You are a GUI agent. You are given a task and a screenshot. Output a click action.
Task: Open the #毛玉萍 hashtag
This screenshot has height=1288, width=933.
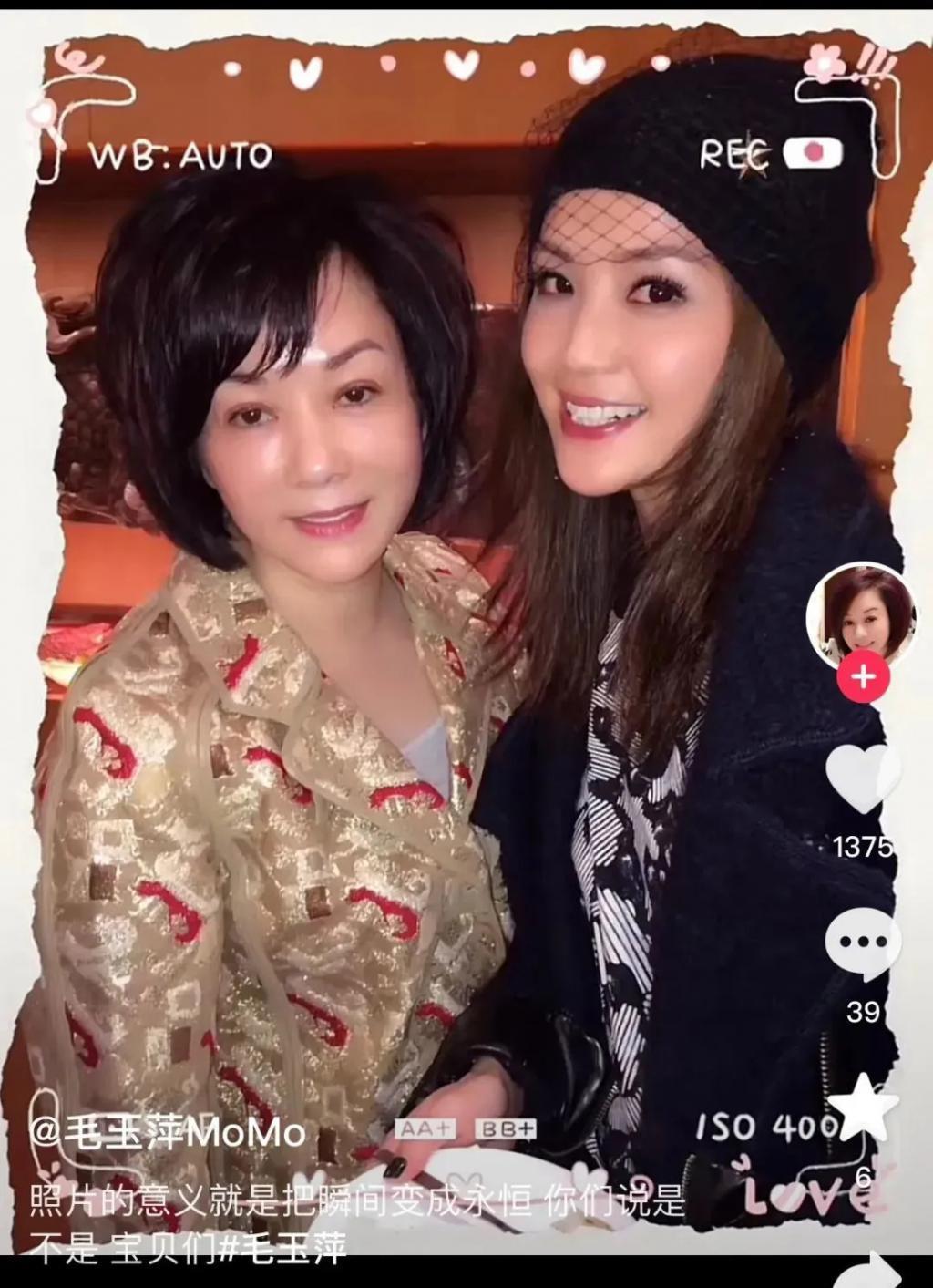[283, 1248]
